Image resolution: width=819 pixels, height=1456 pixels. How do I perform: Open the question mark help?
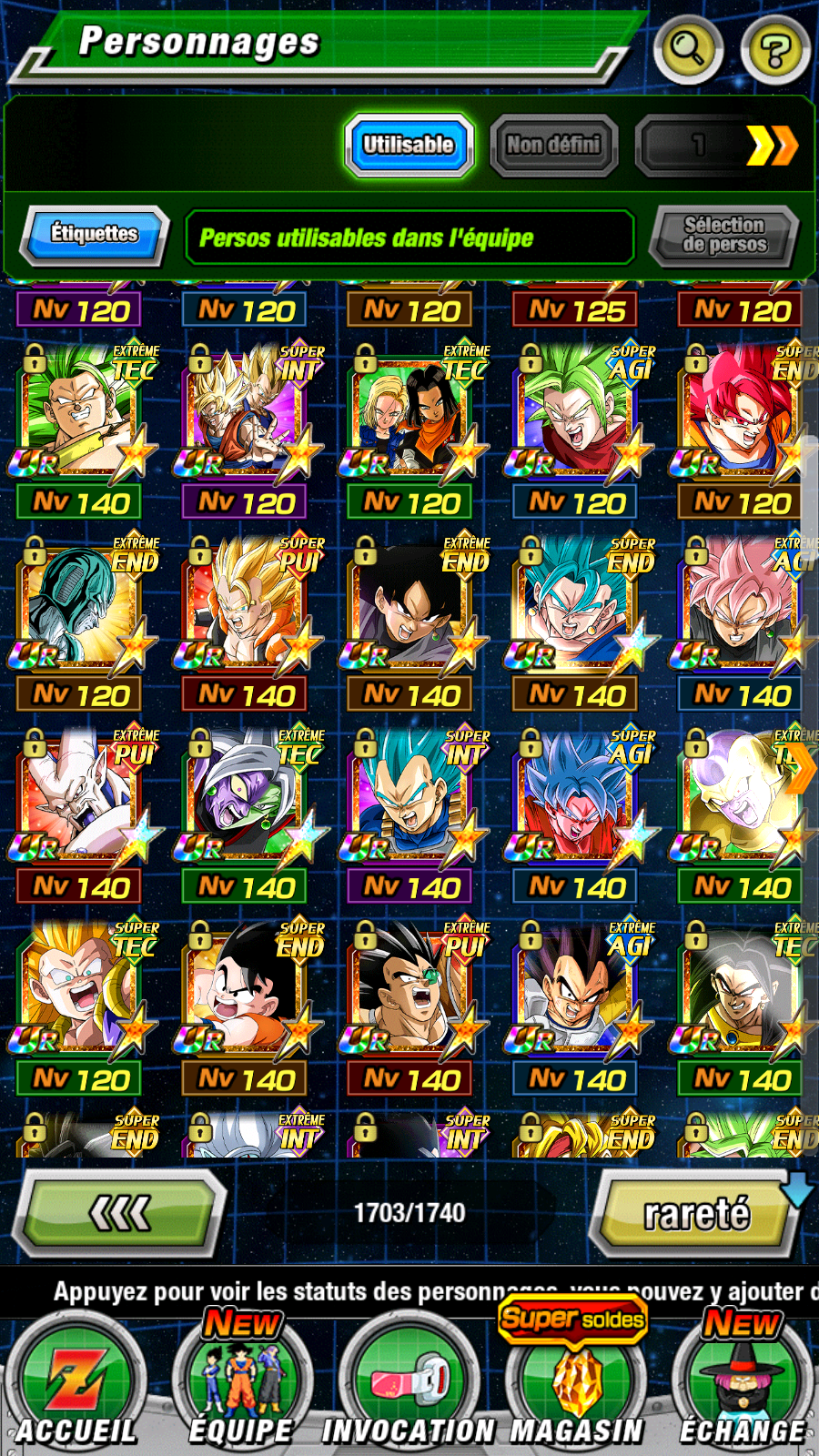click(x=774, y=50)
